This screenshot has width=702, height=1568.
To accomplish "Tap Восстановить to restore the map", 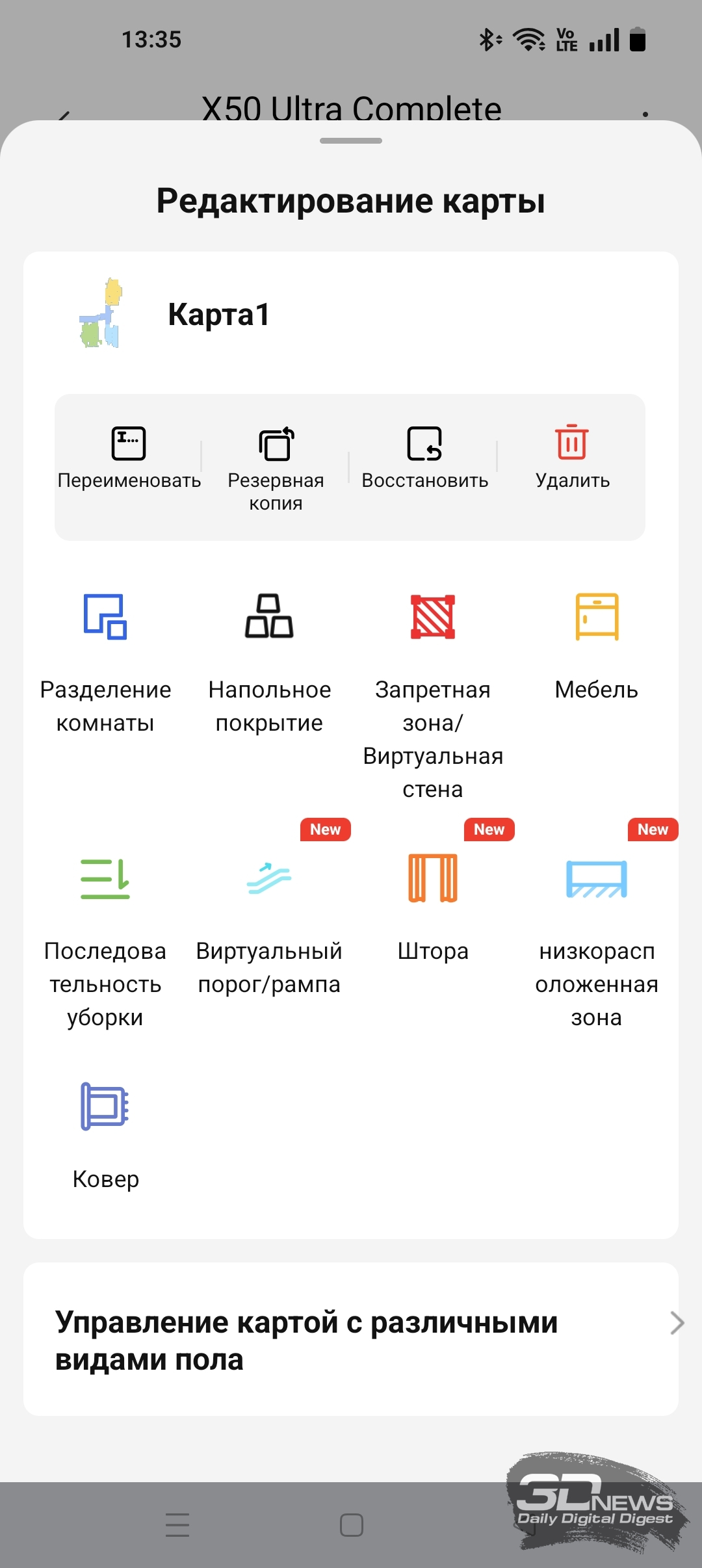I will (x=424, y=458).
